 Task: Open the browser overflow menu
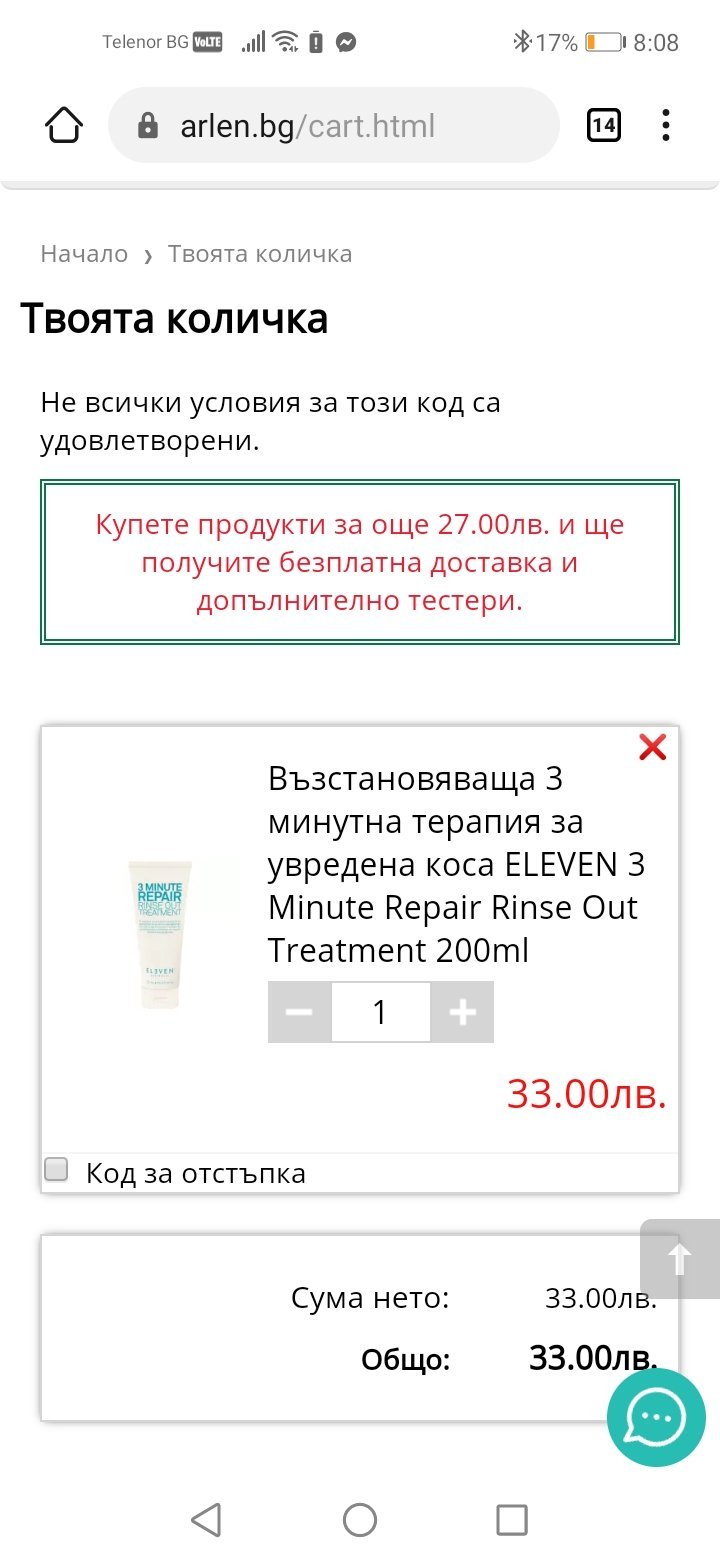coord(666,126)
